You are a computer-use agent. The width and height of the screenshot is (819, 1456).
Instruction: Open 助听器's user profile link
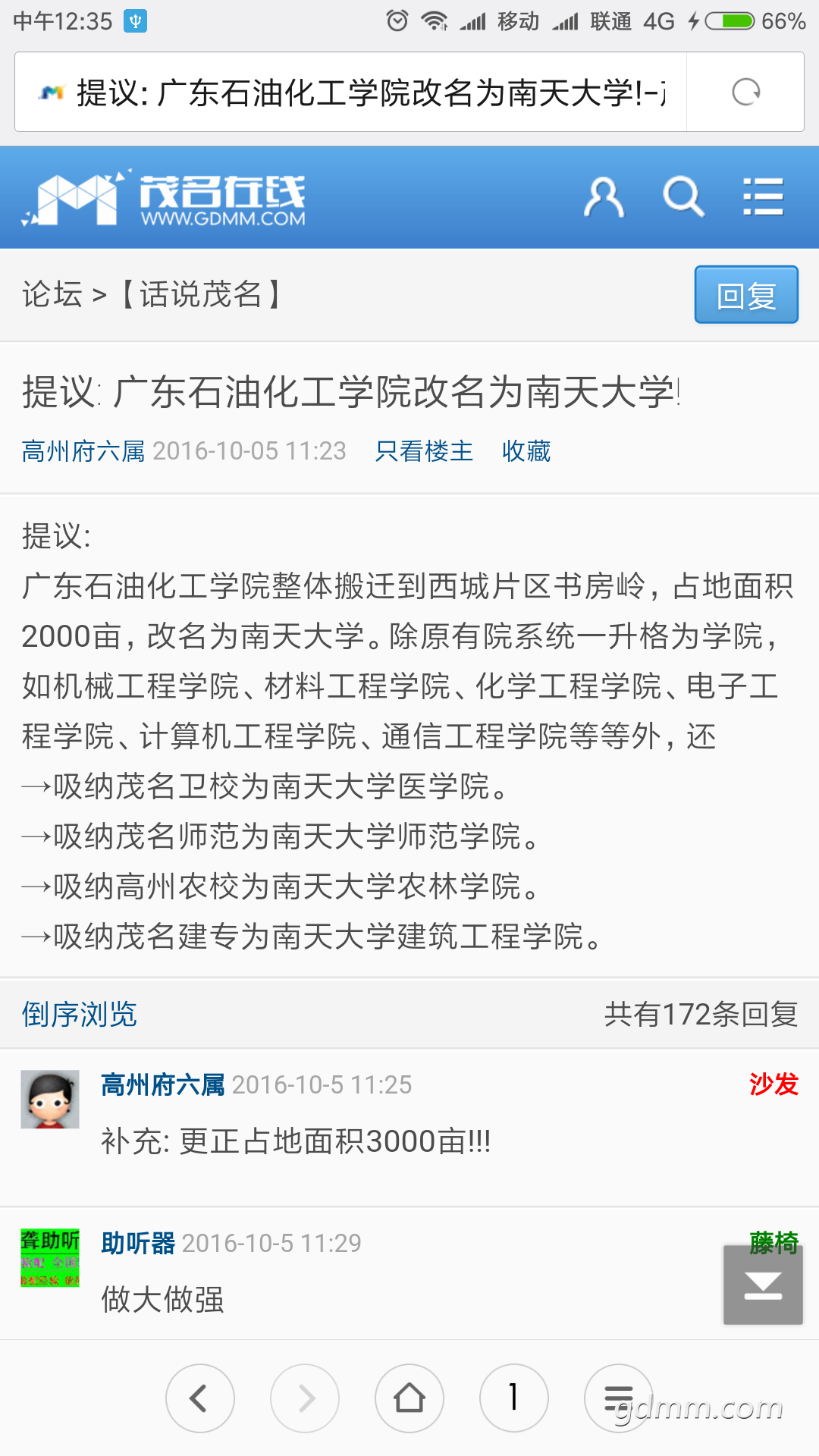coord(138,1243)
